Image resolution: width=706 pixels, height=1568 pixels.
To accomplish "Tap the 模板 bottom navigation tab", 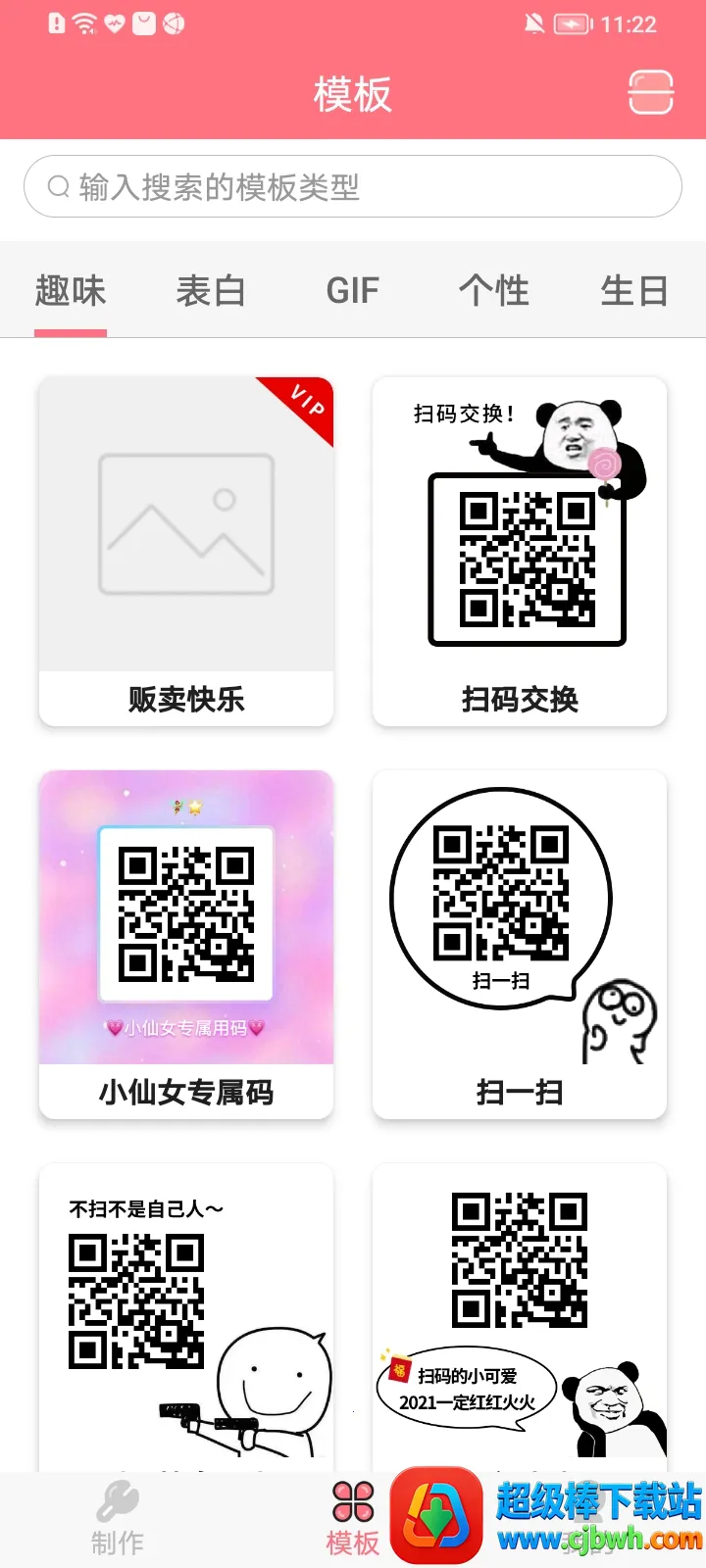I will coord(352,1519).
